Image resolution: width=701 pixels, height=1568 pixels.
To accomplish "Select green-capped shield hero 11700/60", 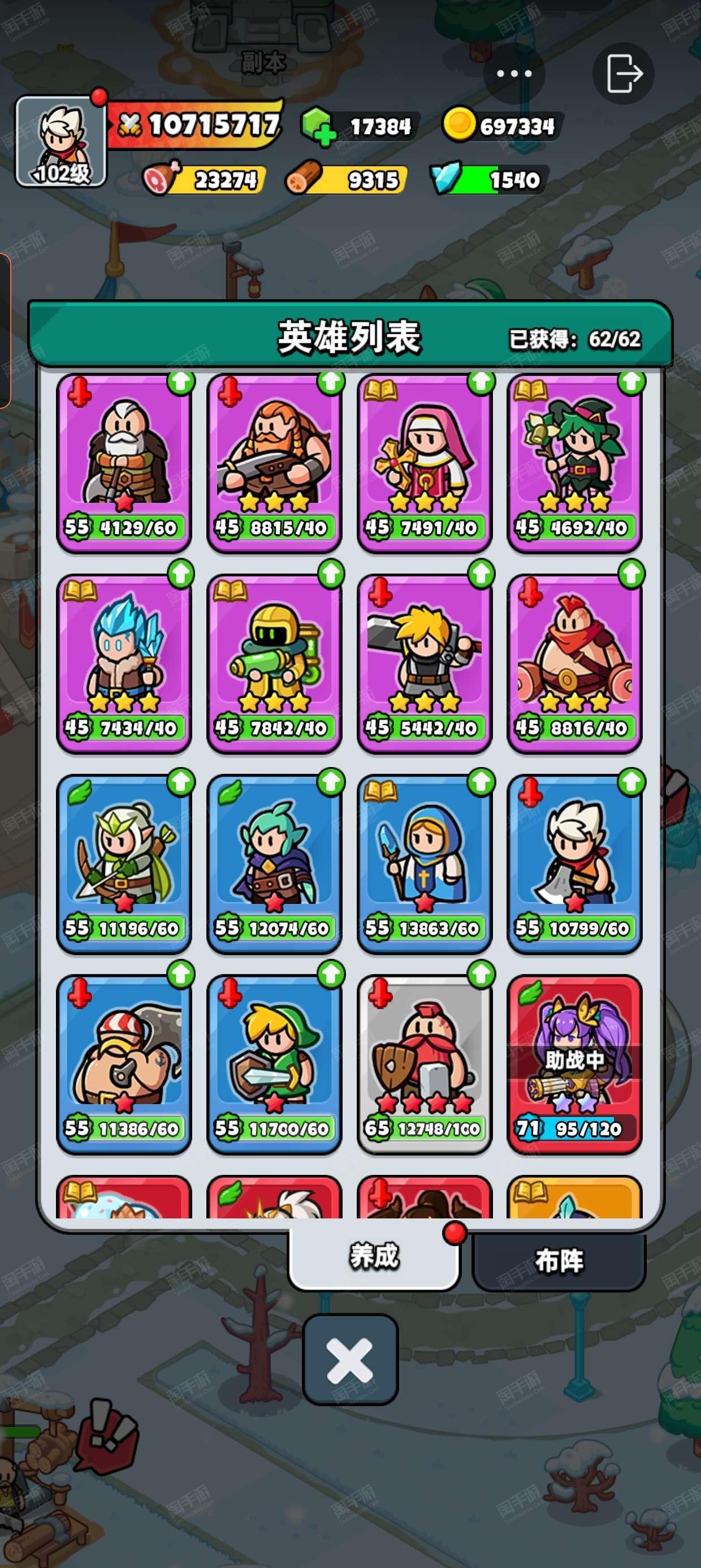I will tap(274, 1064).
